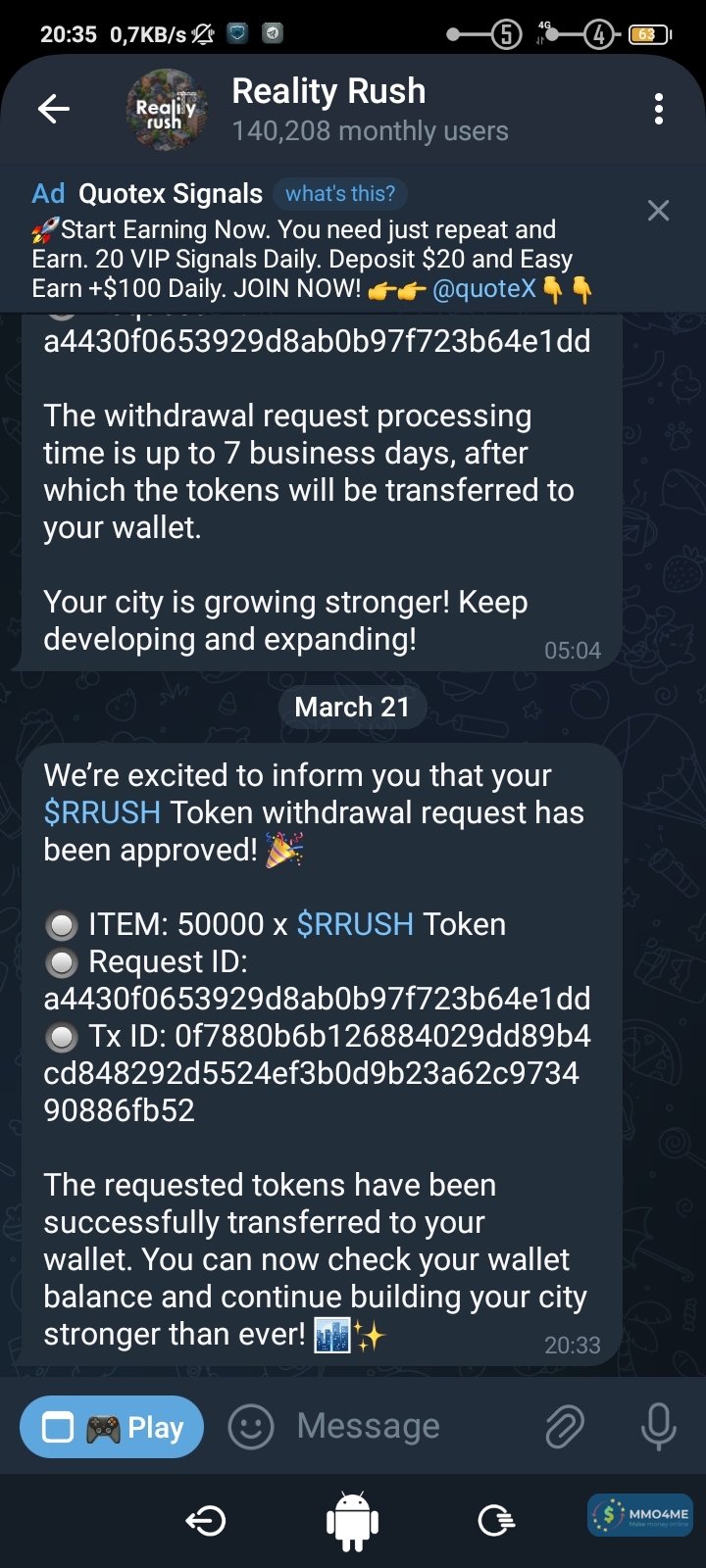Tap the microphone to record voice
Image resolution: width=706 pixels, height=1568 pixels.
pos(658,1427)
